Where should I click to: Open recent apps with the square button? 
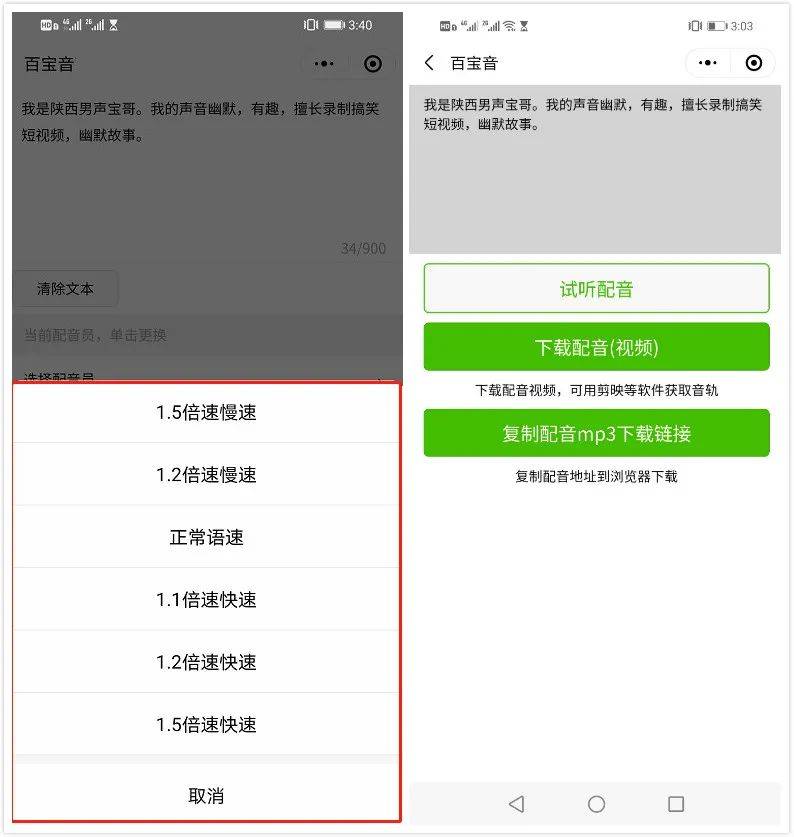[x=676, y=804]
